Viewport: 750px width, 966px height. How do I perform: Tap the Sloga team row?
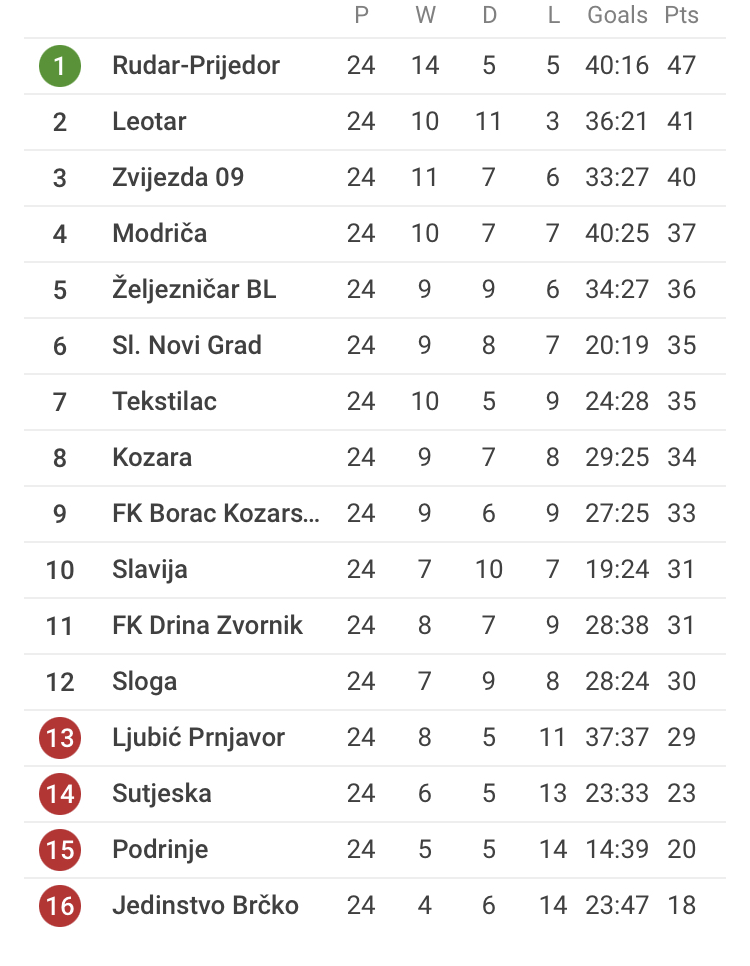point(145,682)
